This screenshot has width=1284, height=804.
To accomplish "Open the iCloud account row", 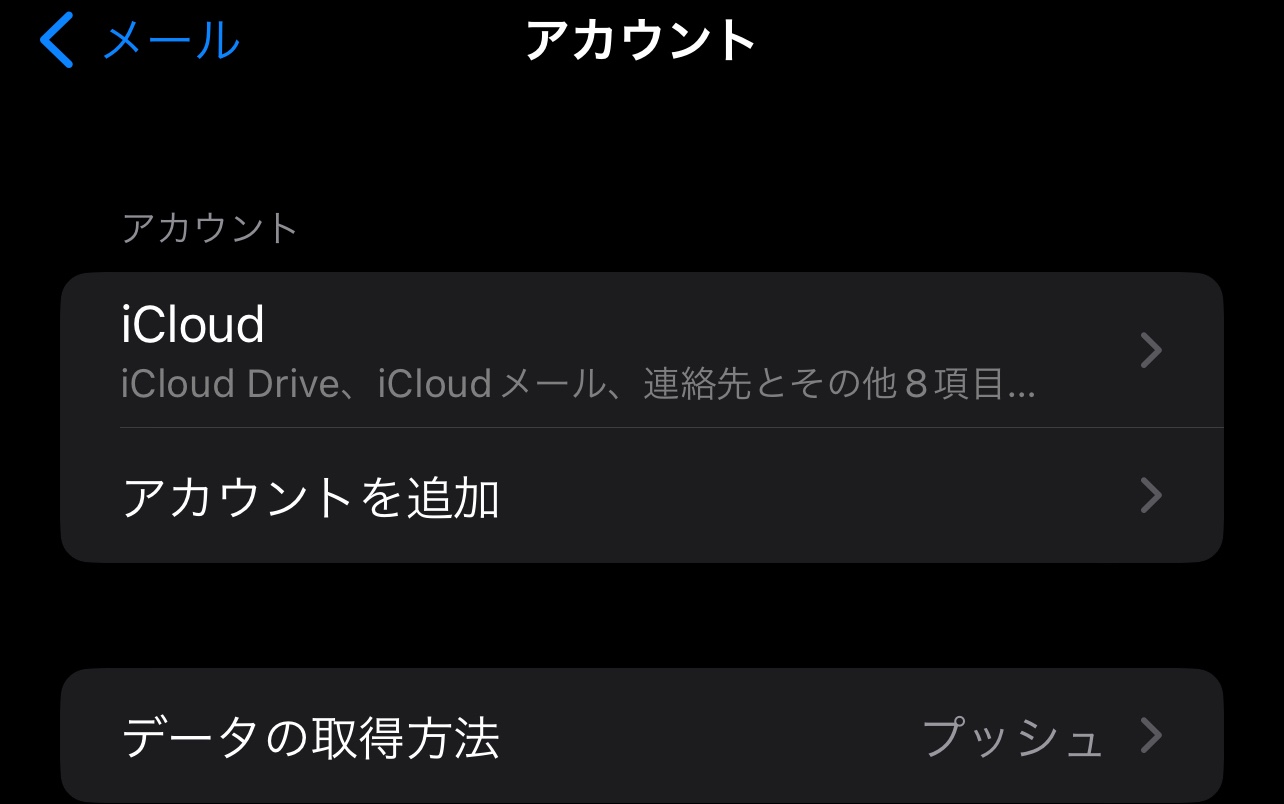I will [640, 350].
